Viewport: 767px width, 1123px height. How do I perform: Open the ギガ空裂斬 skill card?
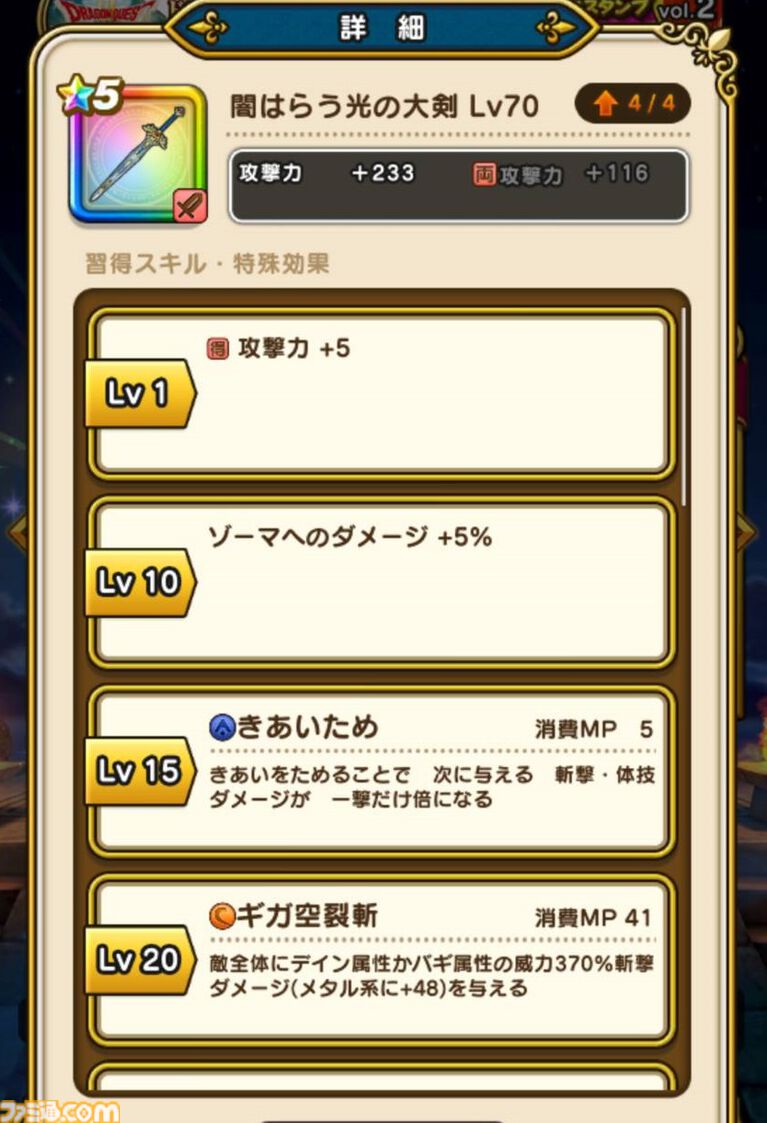tap(380, 958)
